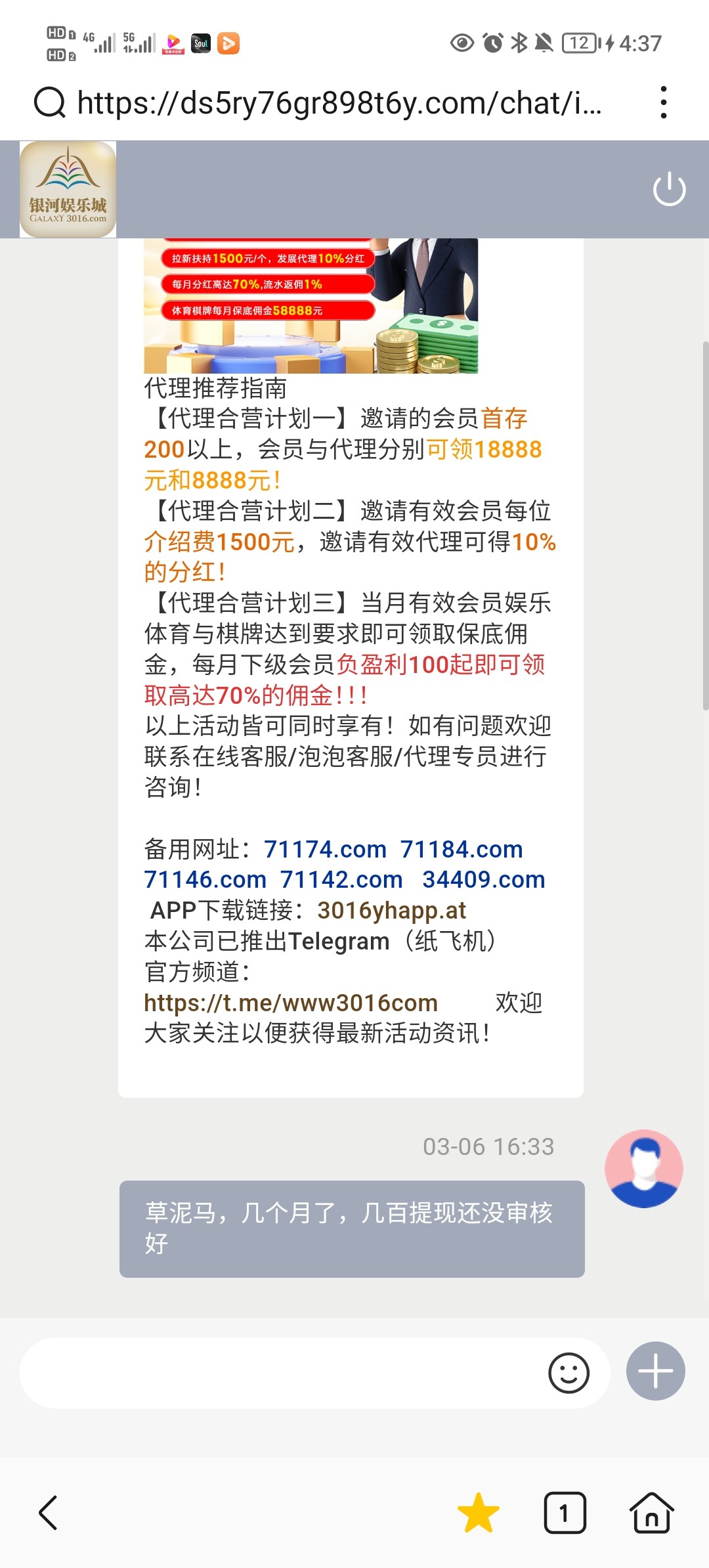View the agent promotion banner image
709x1568 pixels.
click(311, 306)
